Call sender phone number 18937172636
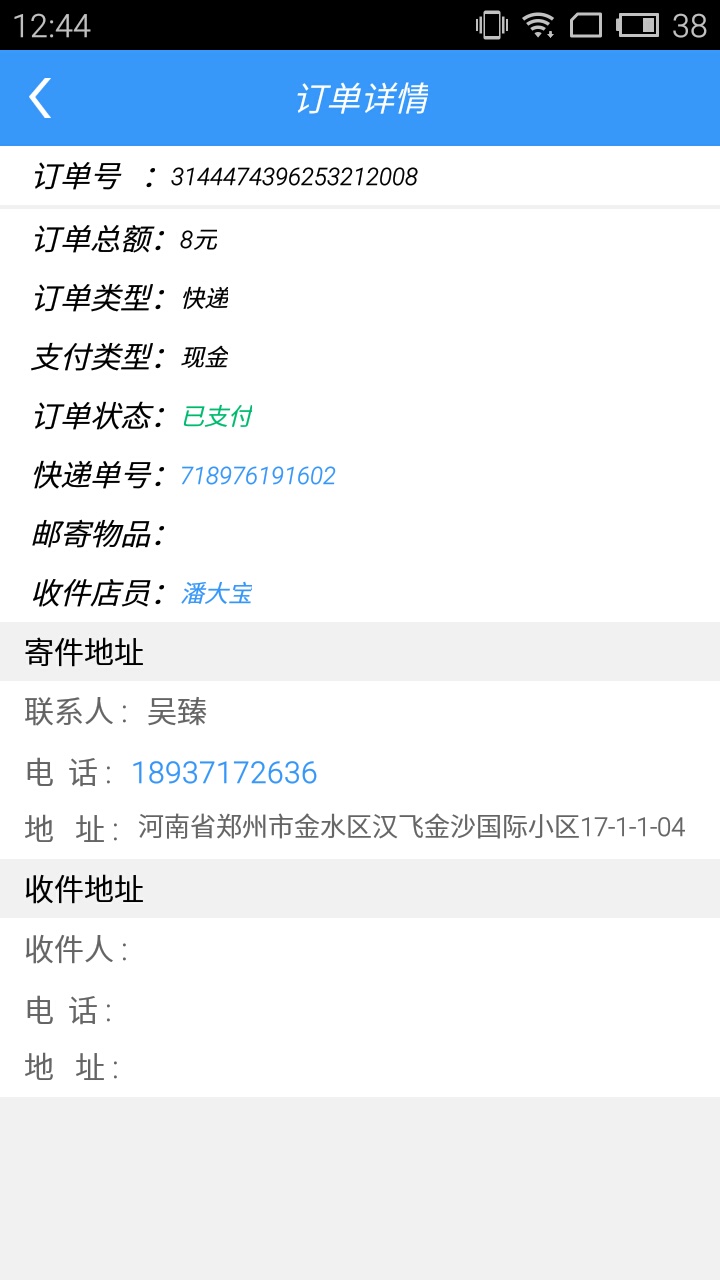Viewport: 720px width, 1280px height. pyautogui.click(x=224, y=773)
